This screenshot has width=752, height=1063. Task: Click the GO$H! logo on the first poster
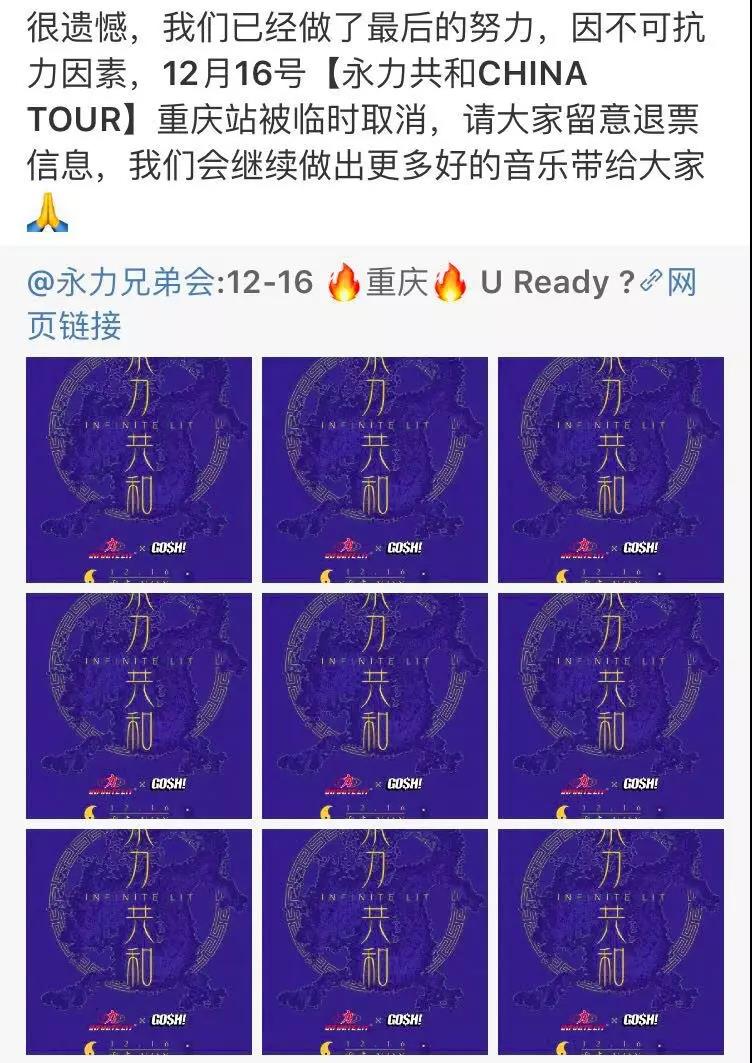click(x=168, y=545)
